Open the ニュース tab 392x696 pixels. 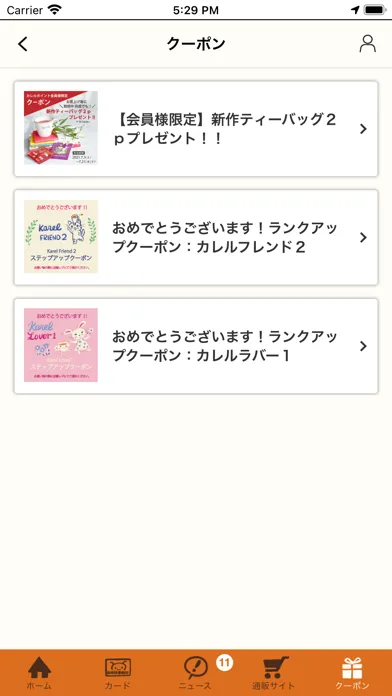pyautogui.click(x=196, y=673)
